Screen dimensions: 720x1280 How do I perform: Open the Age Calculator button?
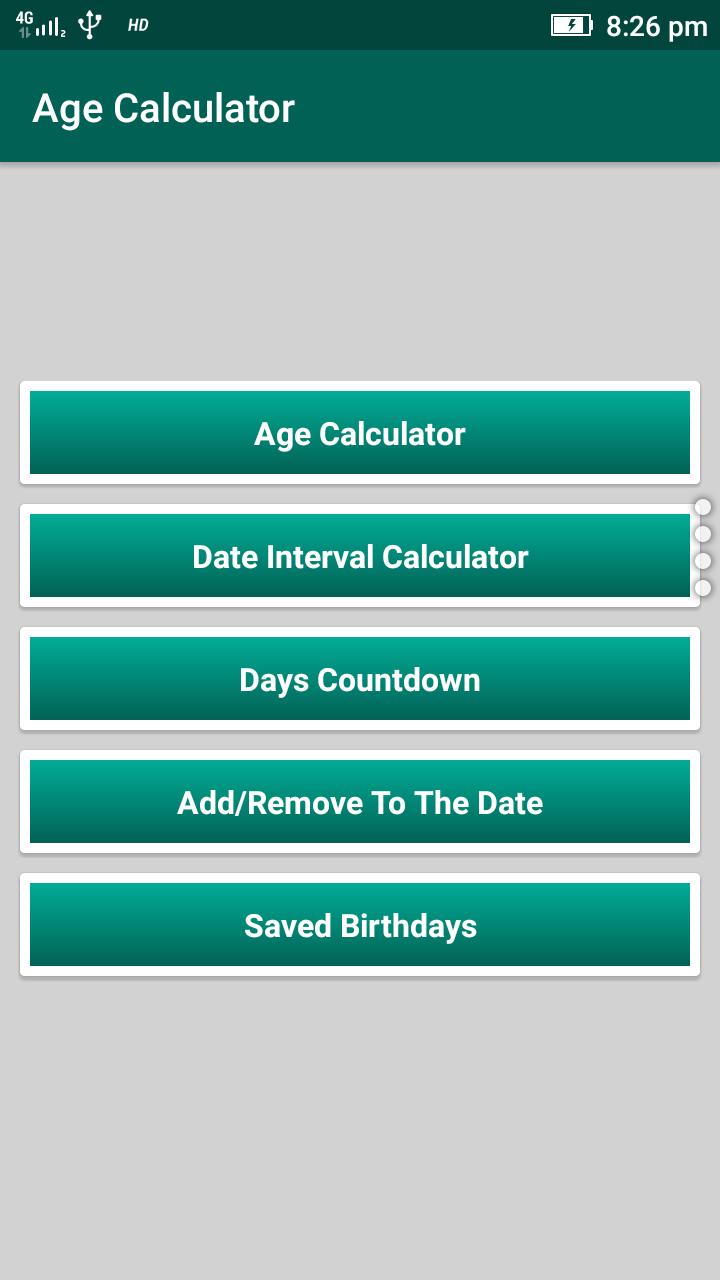click(x=360, y=433)
